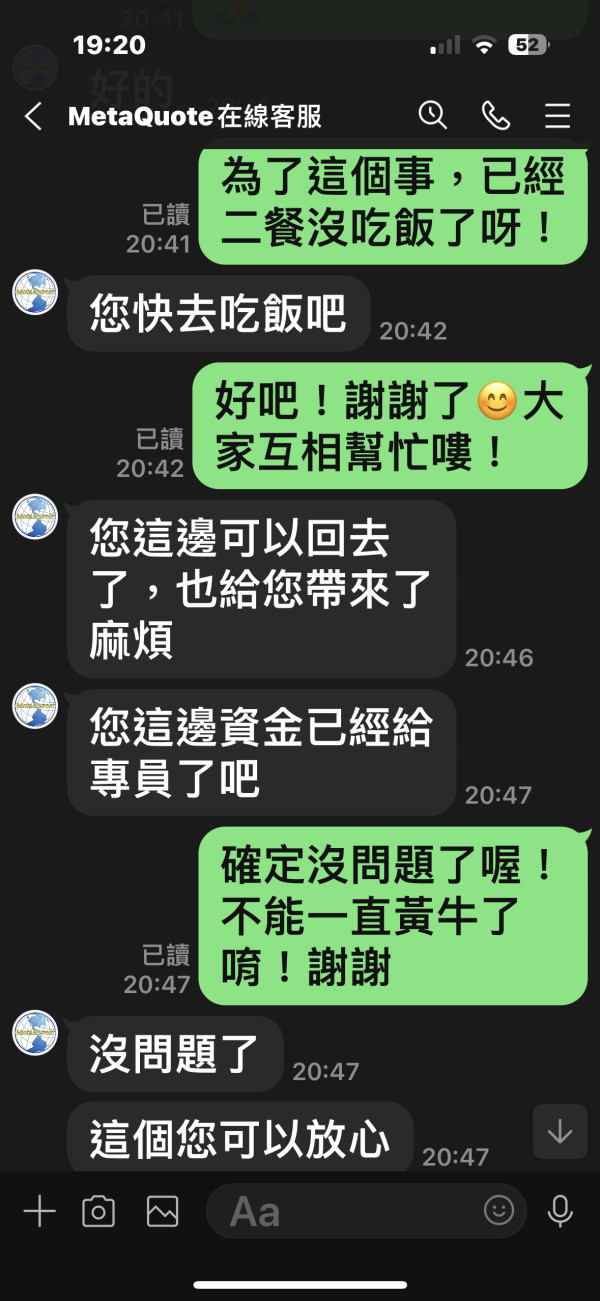600x1301 pixels.
Task: Pick an image from the gallery
Action: (x=162, y=1212)
